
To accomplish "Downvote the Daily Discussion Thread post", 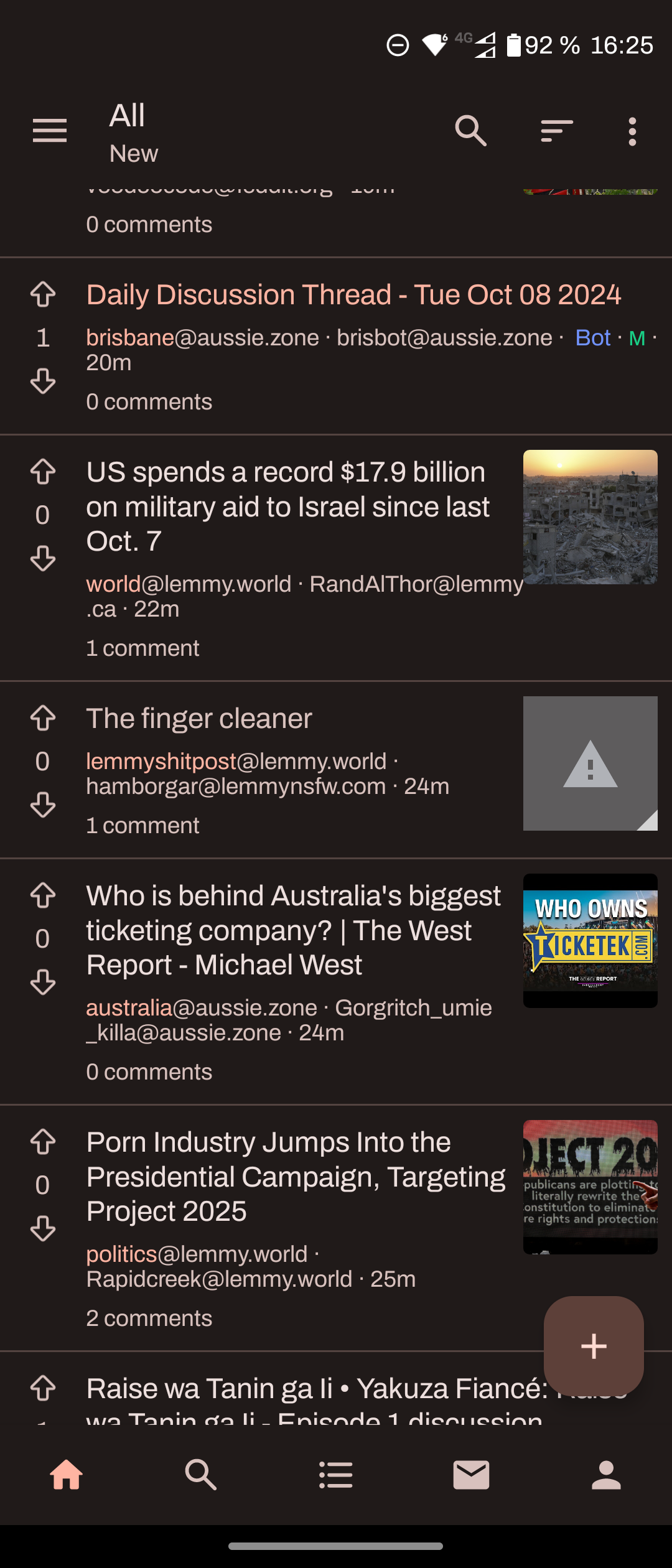I will 43,381.
